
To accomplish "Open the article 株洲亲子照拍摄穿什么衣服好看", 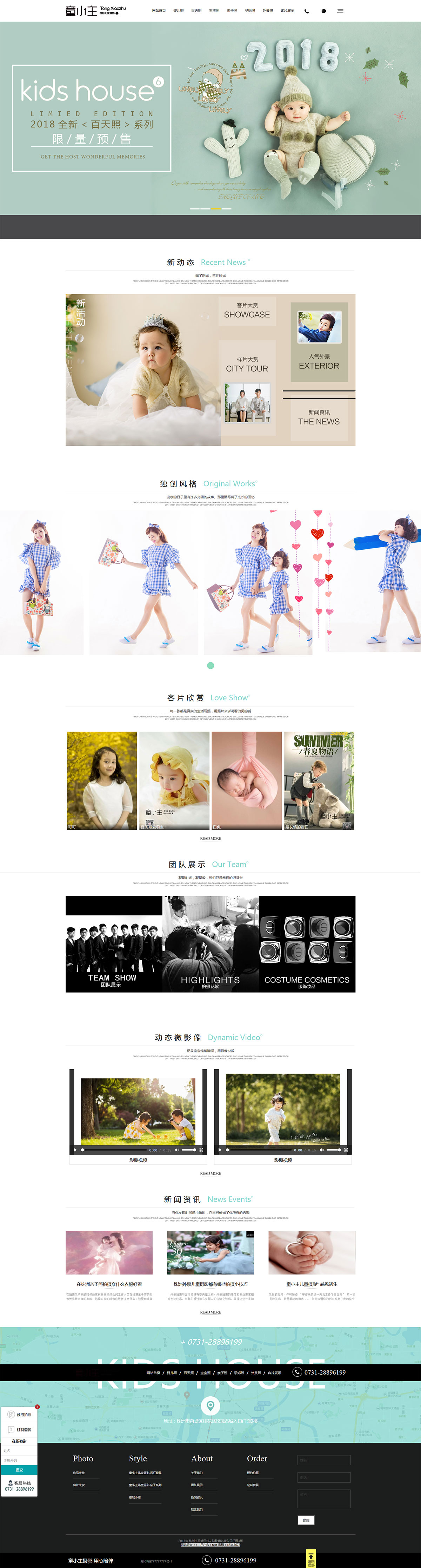I will 109,1284.
